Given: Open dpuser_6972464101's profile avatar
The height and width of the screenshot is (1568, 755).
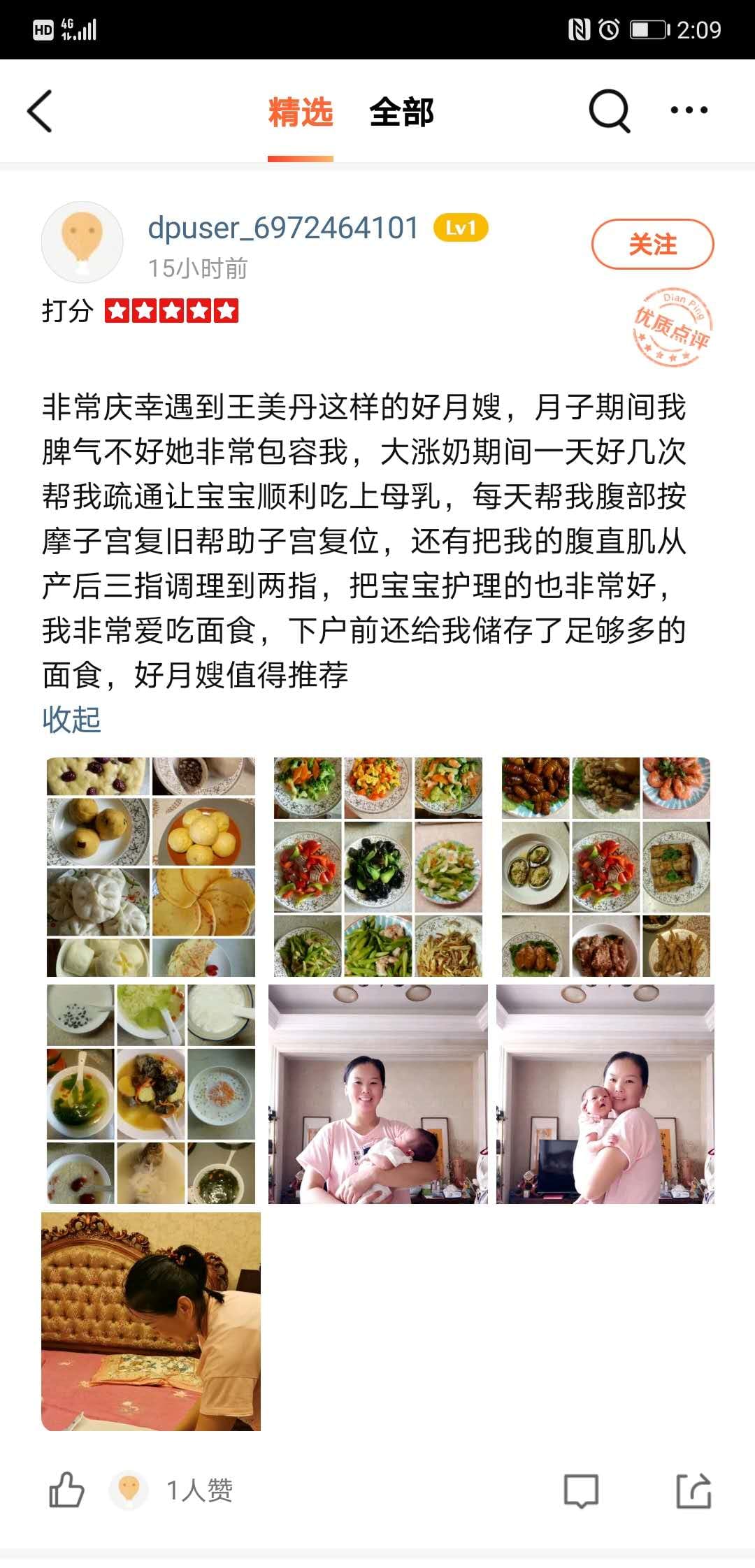Looking at the screenshot, I should (82, 242).
